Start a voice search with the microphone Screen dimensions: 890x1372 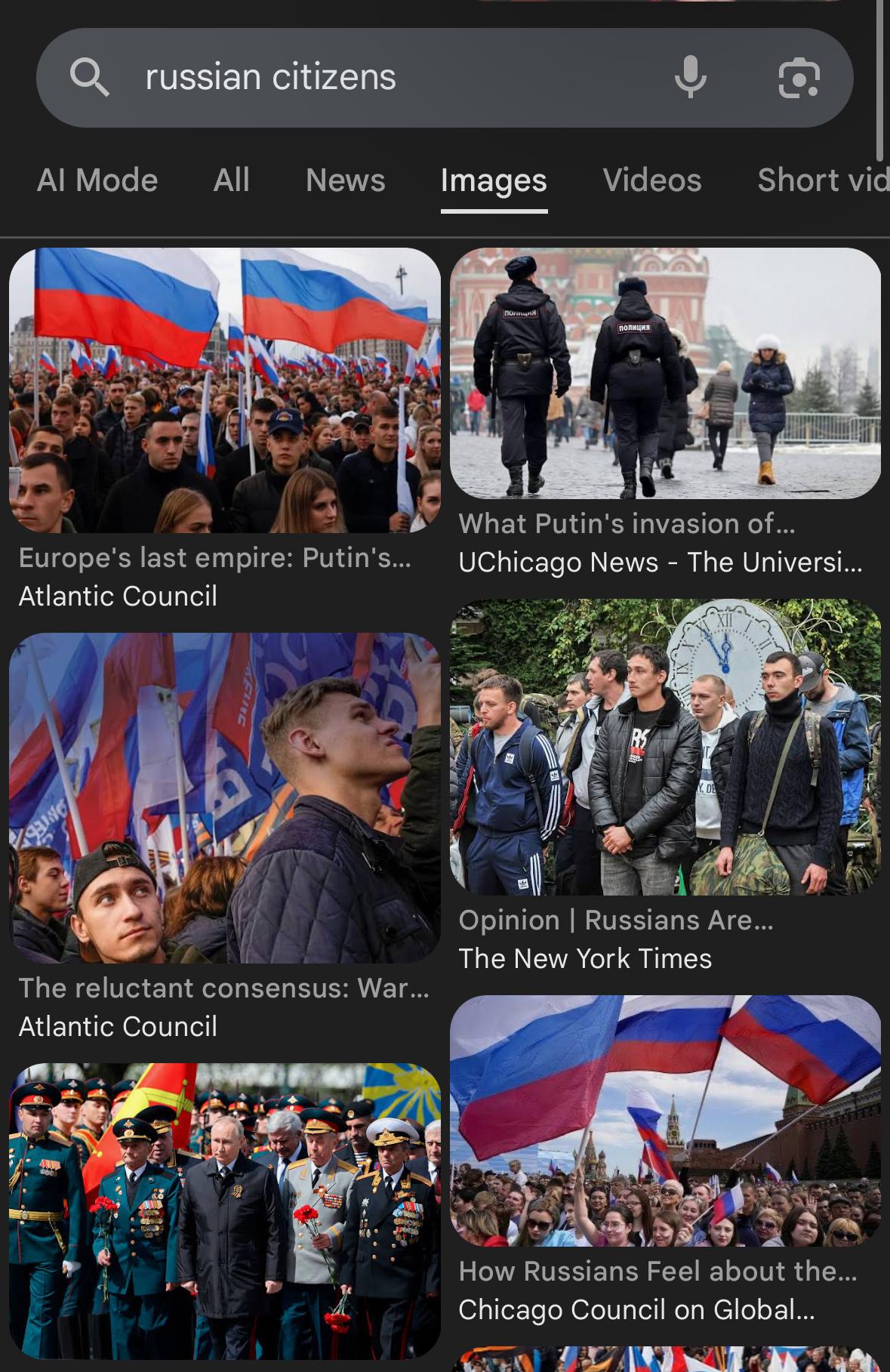click(690, 77)
